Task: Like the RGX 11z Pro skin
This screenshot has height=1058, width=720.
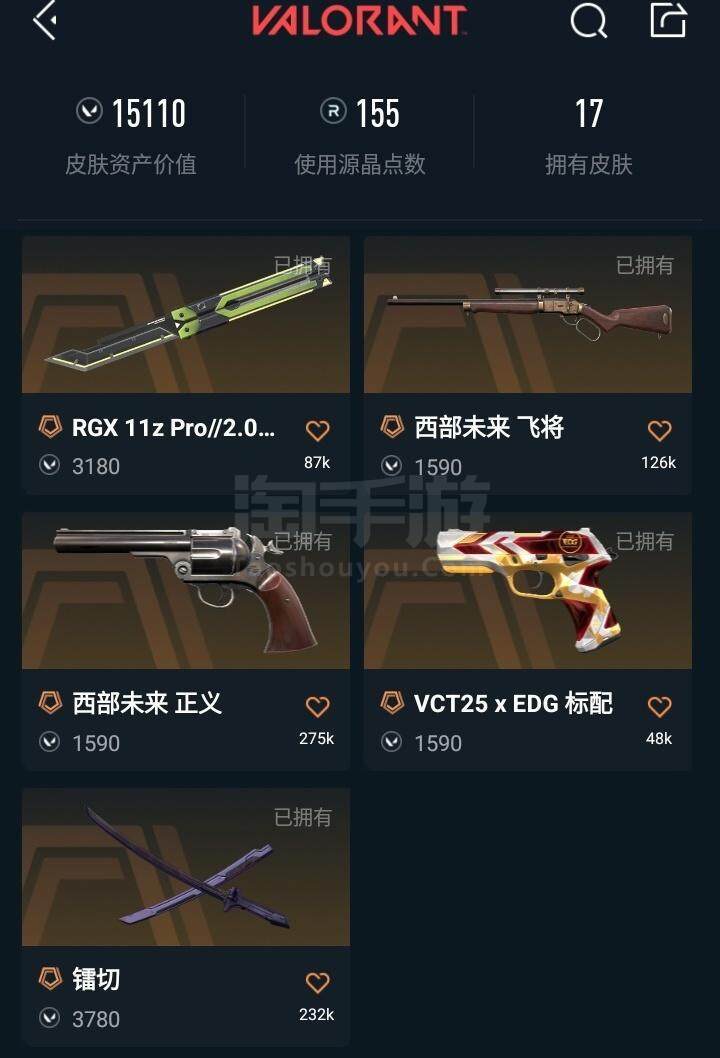Action: (x=317, y=431)
